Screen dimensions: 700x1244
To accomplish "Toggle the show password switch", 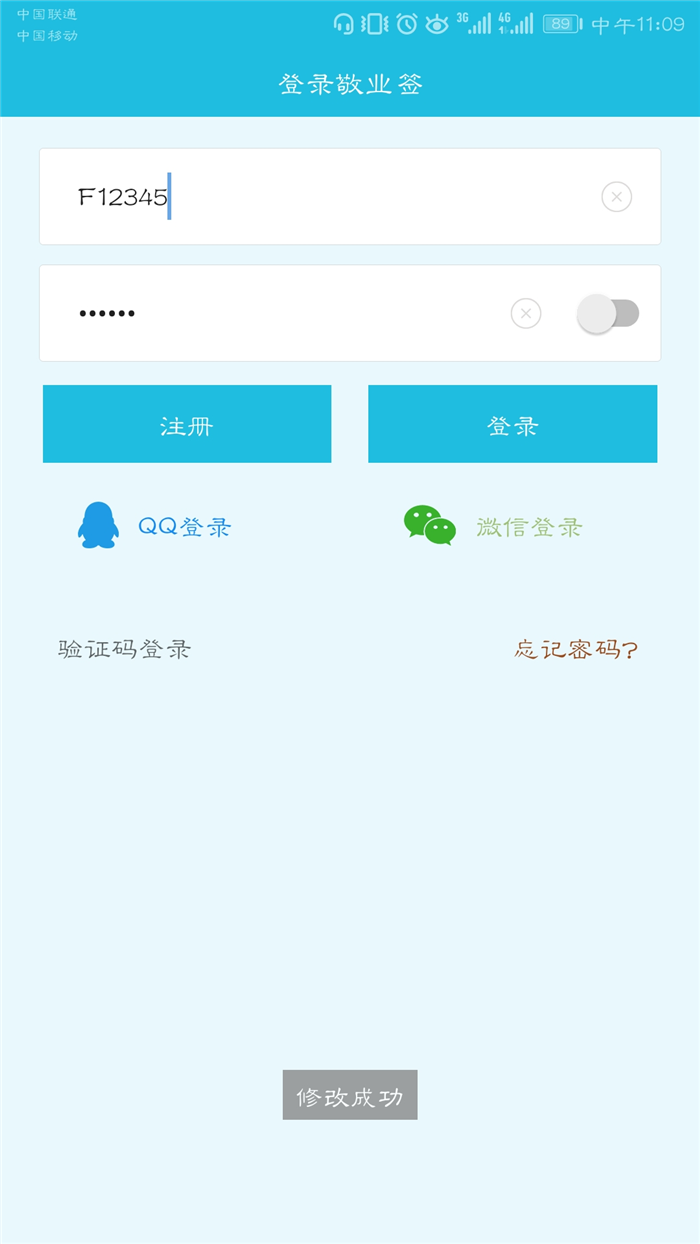I will 608,314.
